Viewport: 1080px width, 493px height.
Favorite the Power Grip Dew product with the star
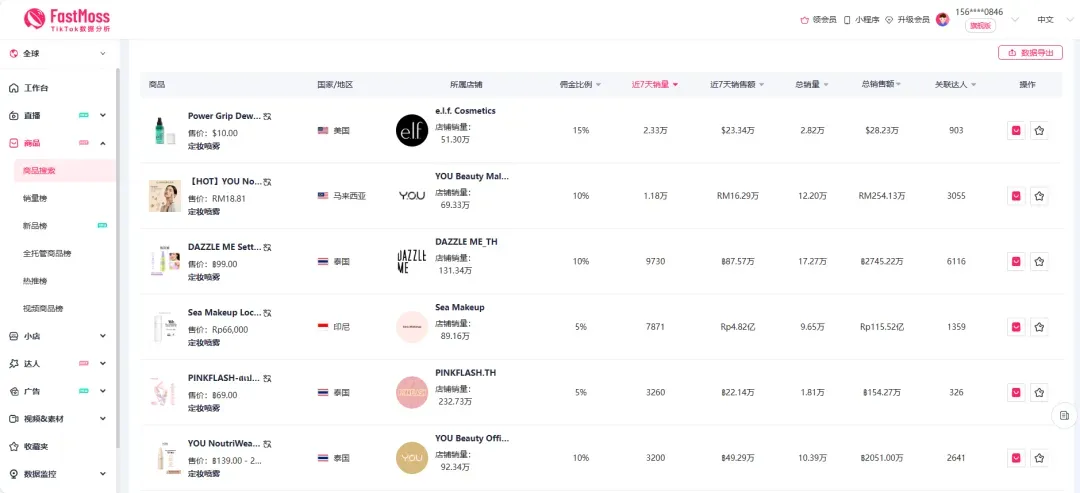coord(1039,131)
